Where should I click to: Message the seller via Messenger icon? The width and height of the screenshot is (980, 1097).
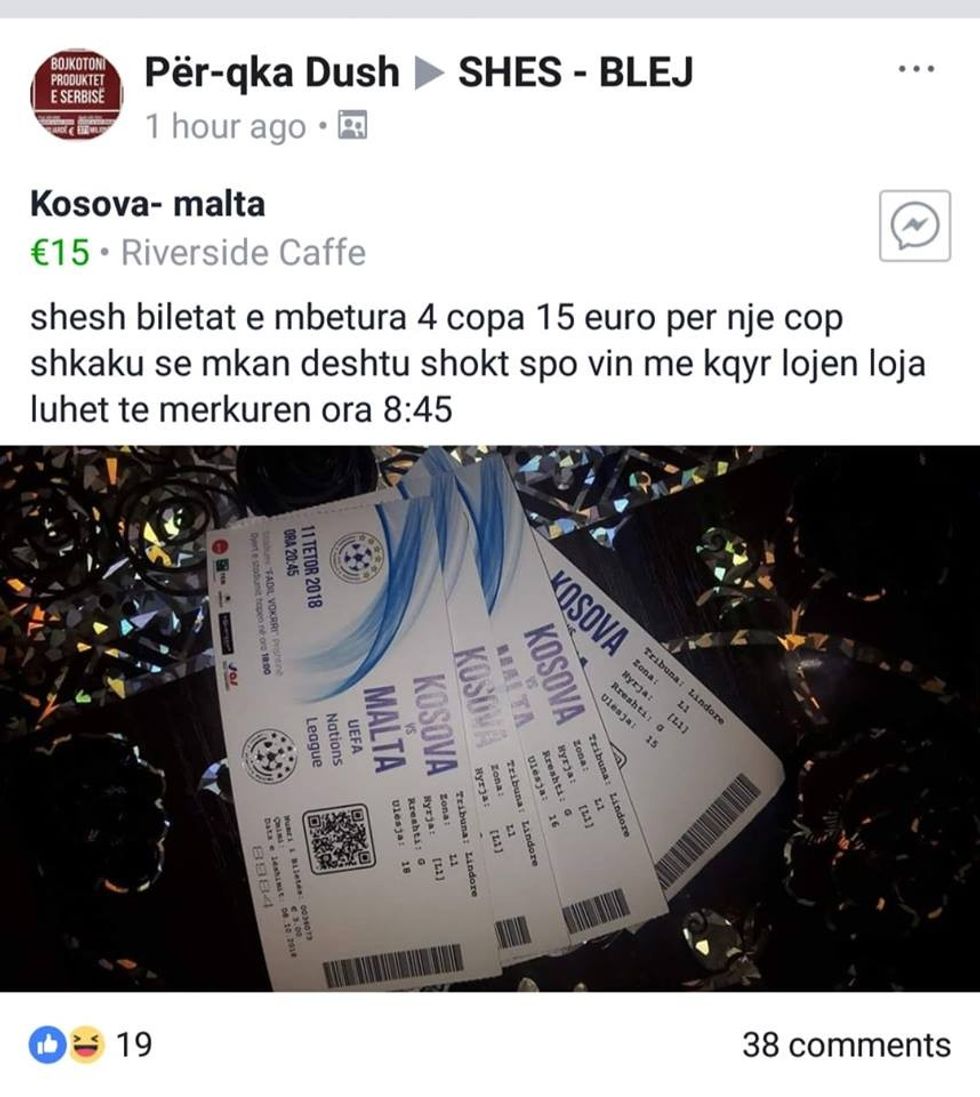[915, 226]
